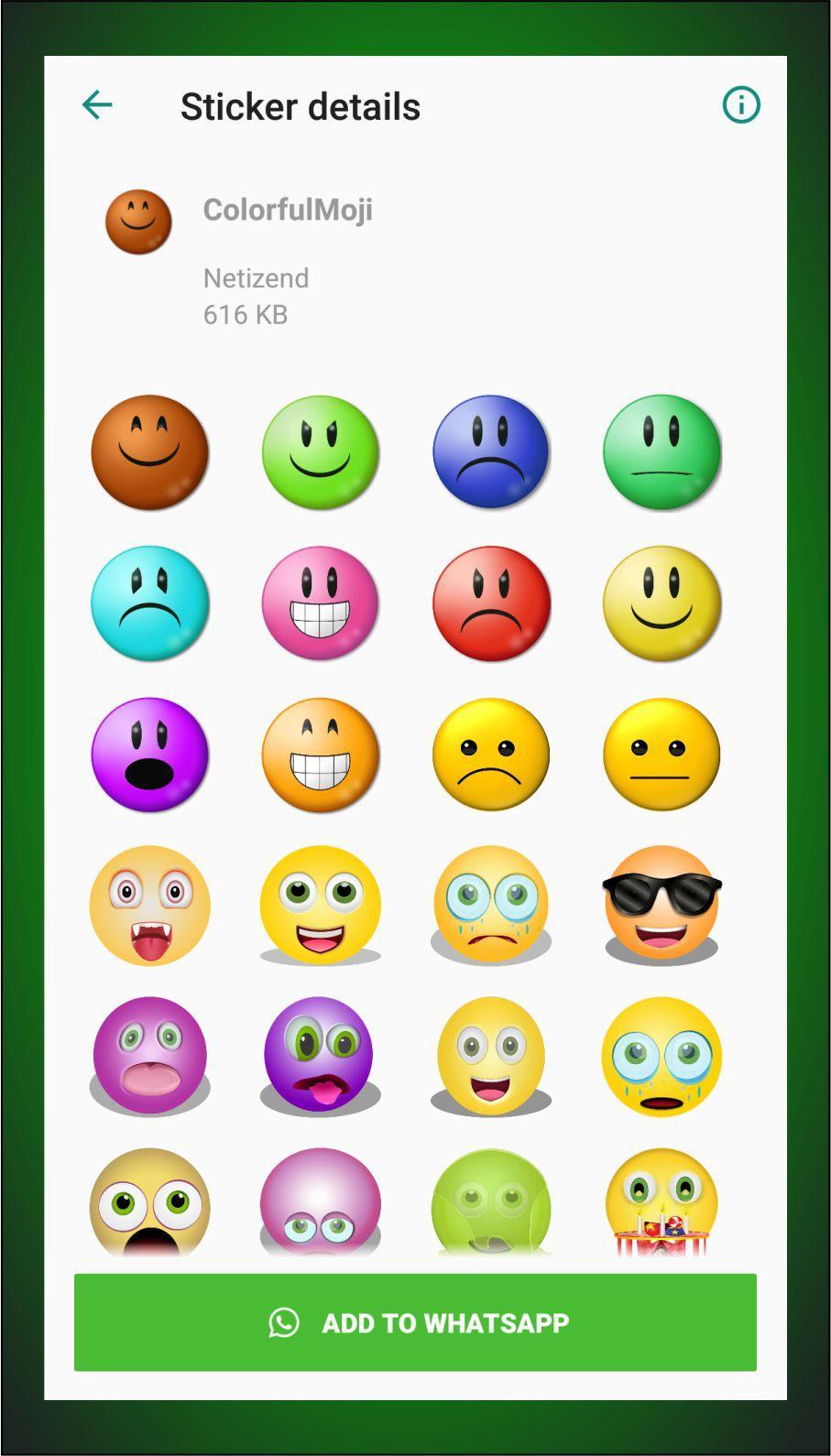The height and width of the screenshot is (1456, 831).
Task: View the green neutral face sticker
Action: pos(662,452)
